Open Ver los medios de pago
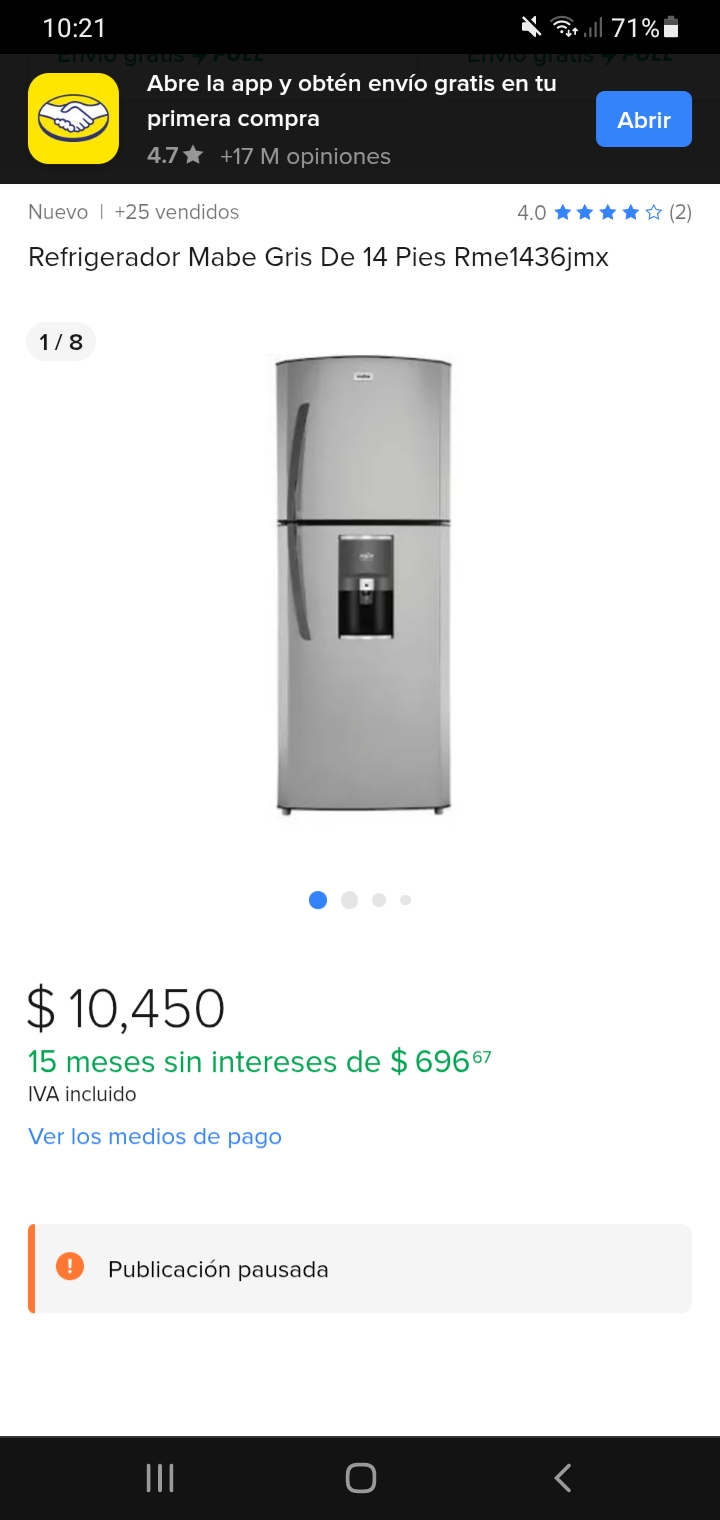This screenshot has height=1520, width=720. pyautogui.click(x=155, y=1136)
